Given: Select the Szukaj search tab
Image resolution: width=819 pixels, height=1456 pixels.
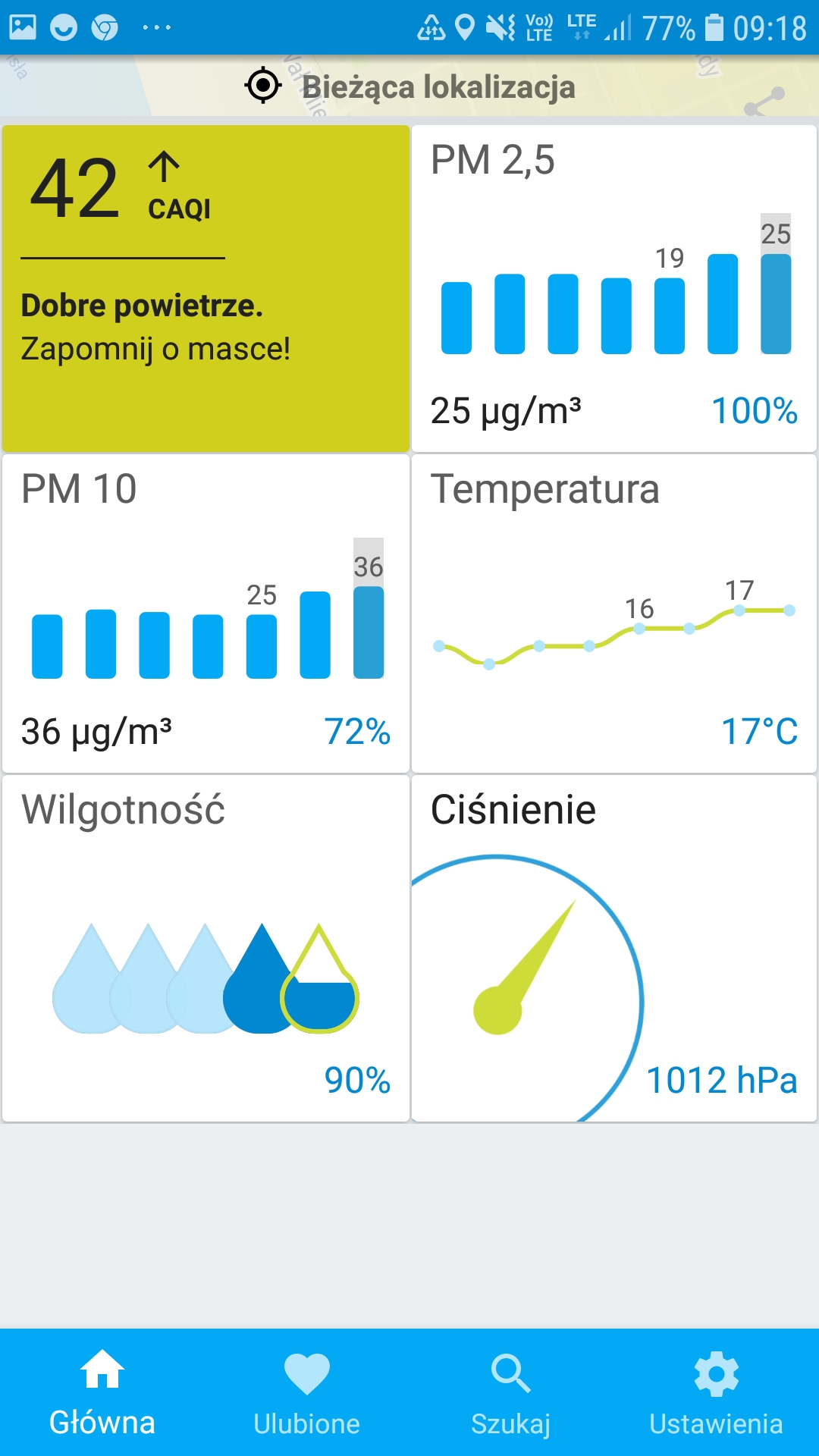Looking at the screenshot, I should coord(511,1394).
